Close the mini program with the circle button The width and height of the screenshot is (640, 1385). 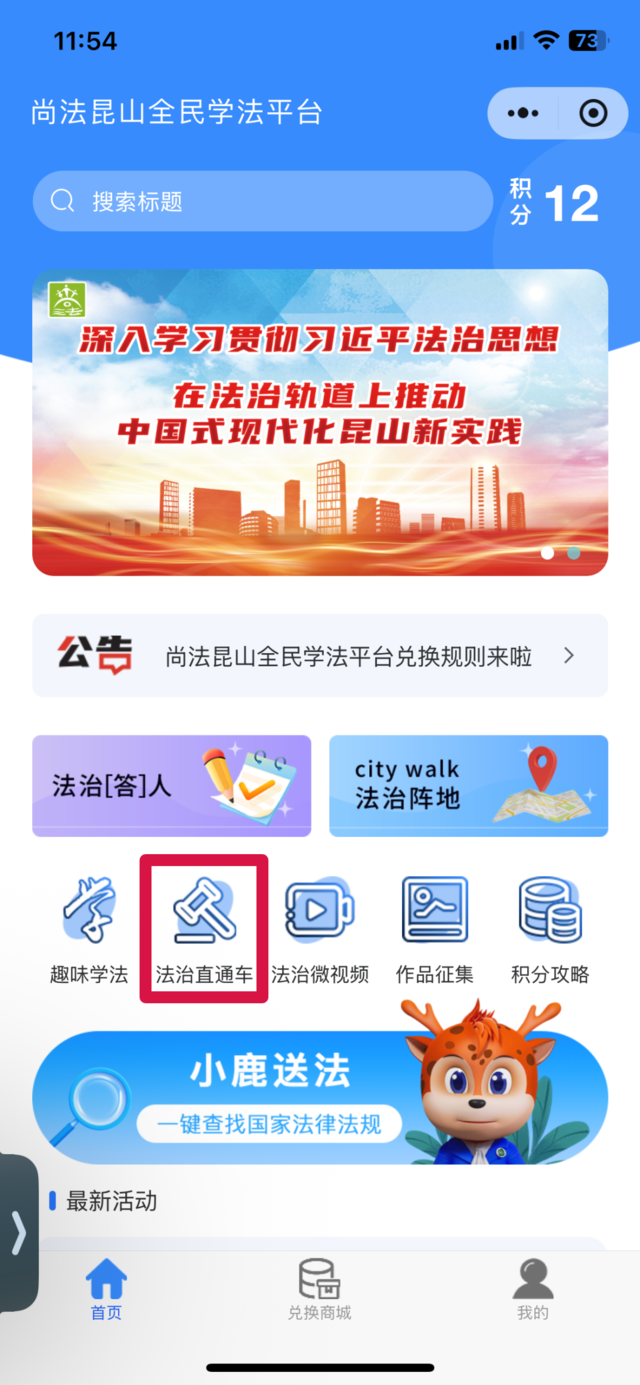point(593,114)
